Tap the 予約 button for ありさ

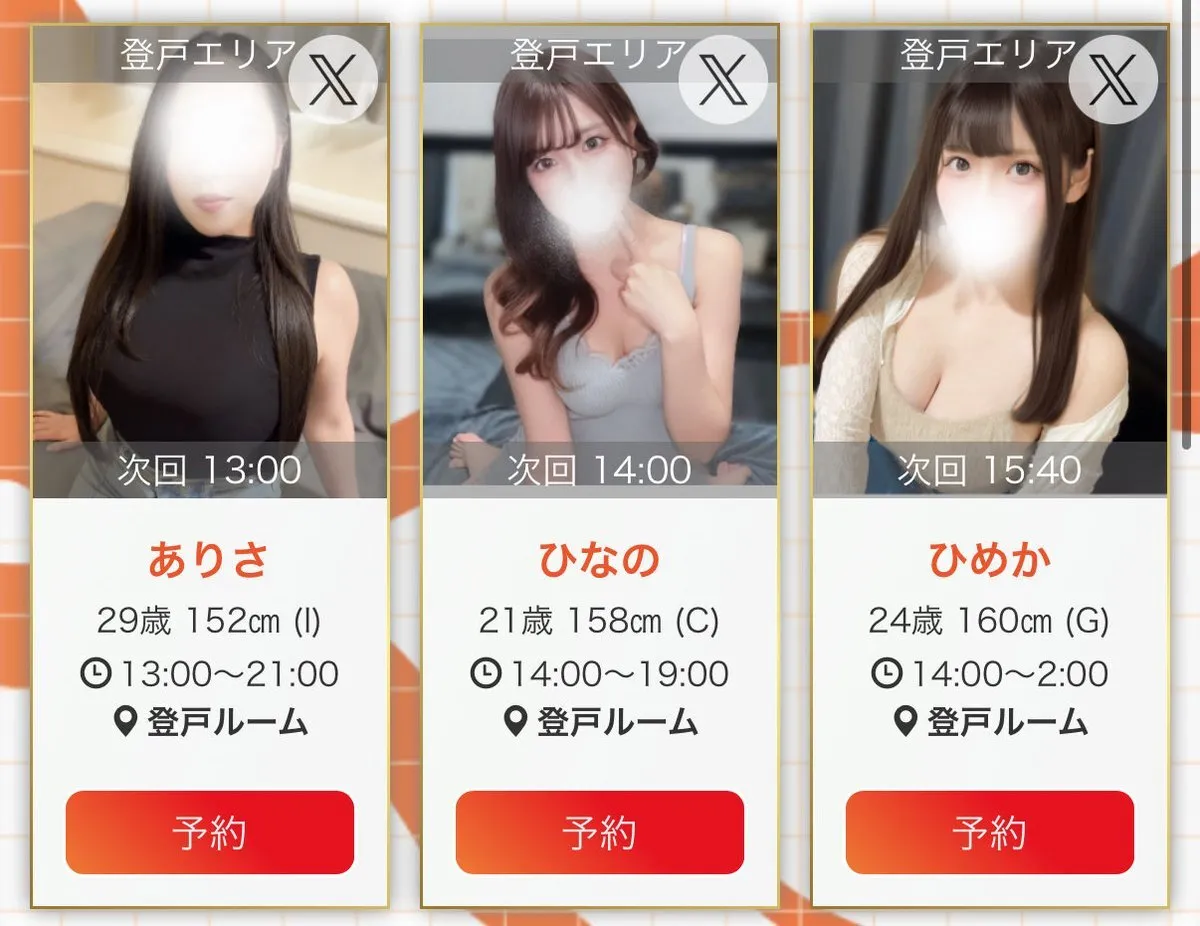[x=210, y=832]
